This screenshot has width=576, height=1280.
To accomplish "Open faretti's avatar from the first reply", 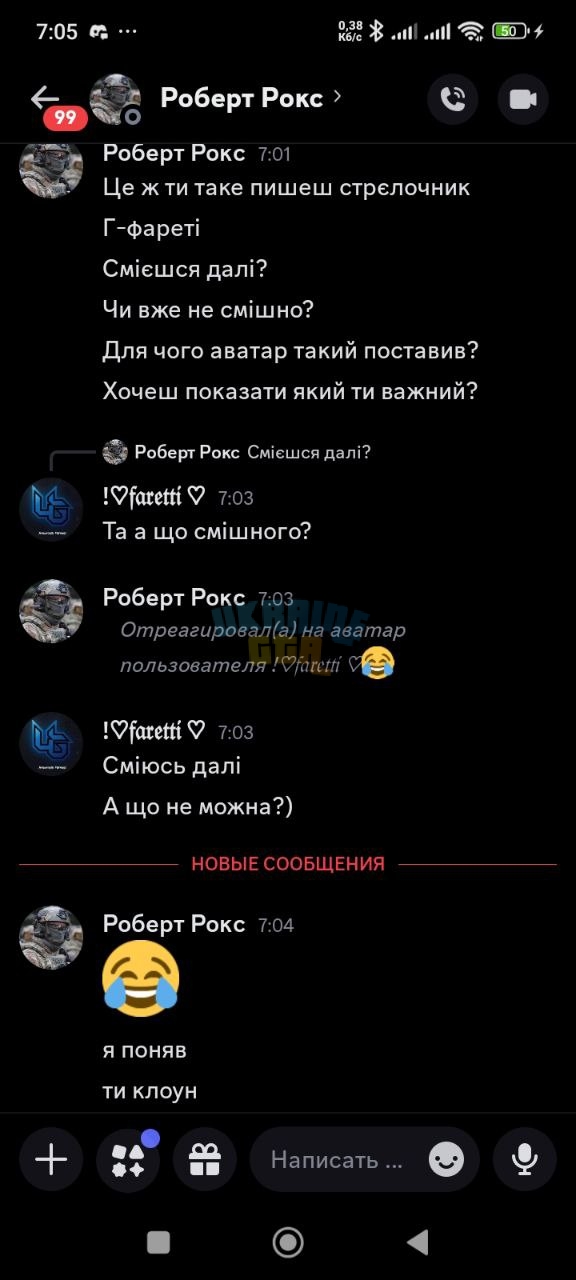I will [x=51, y=510].
